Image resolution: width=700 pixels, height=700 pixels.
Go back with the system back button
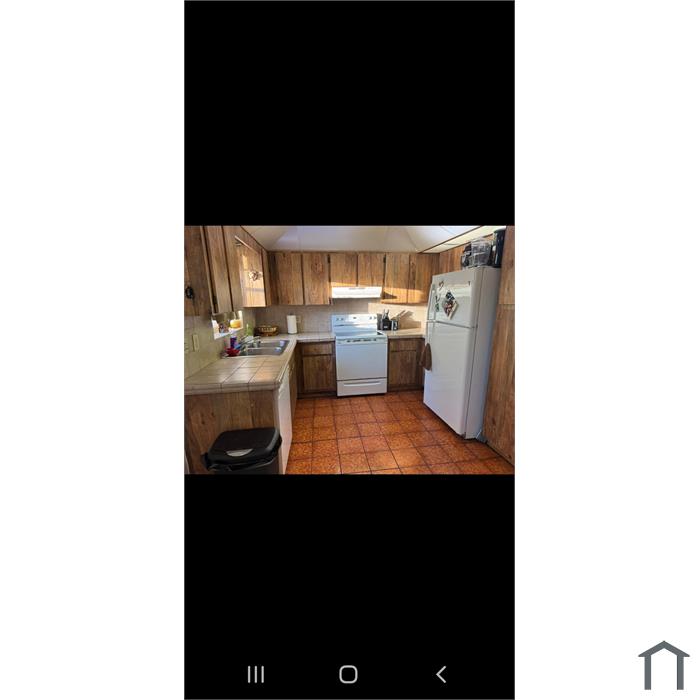pos(441,674)
